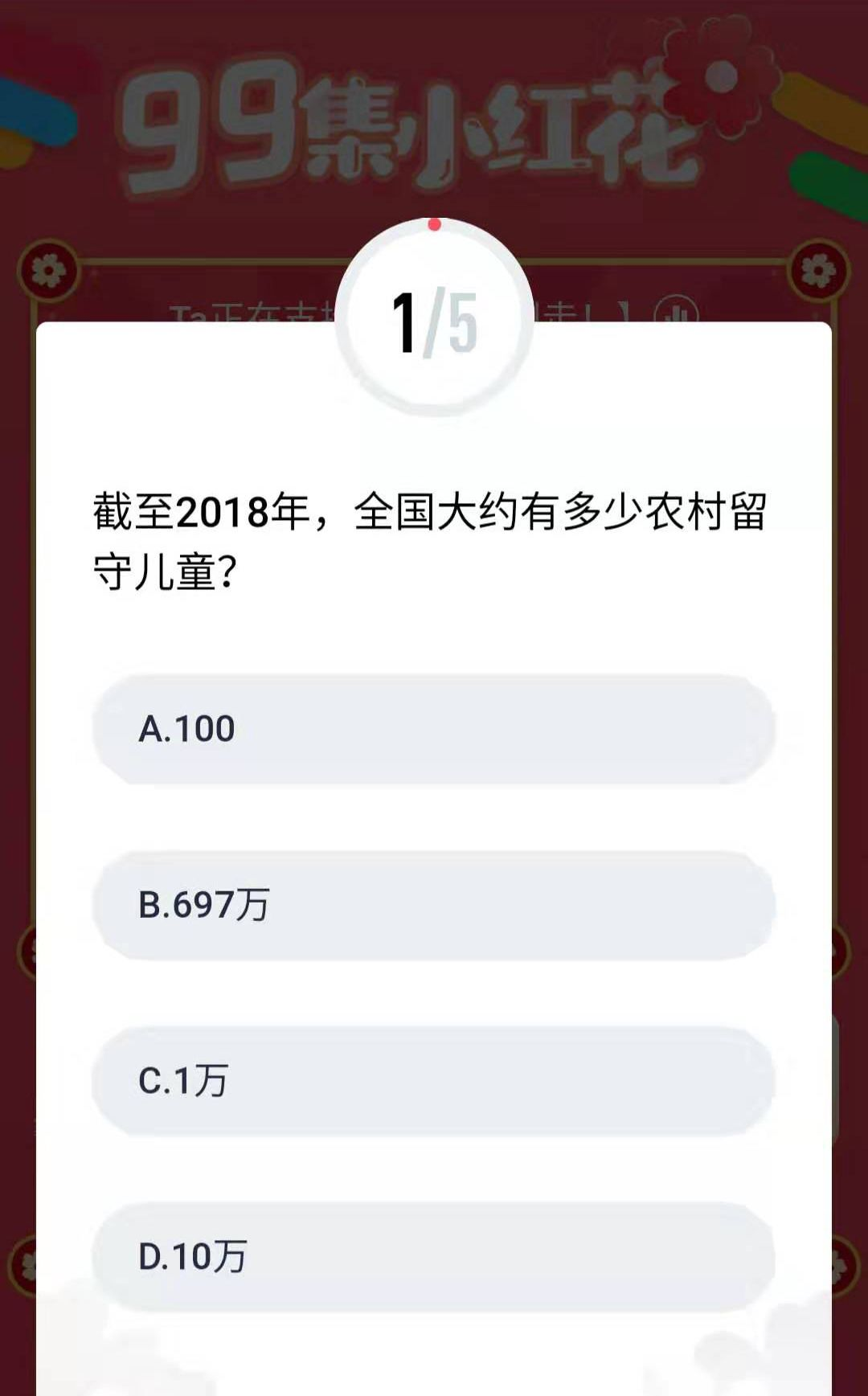Select answer A.100
This screenshot has width=868, height=1396.
pyautogui.click(x=434, y=729)
